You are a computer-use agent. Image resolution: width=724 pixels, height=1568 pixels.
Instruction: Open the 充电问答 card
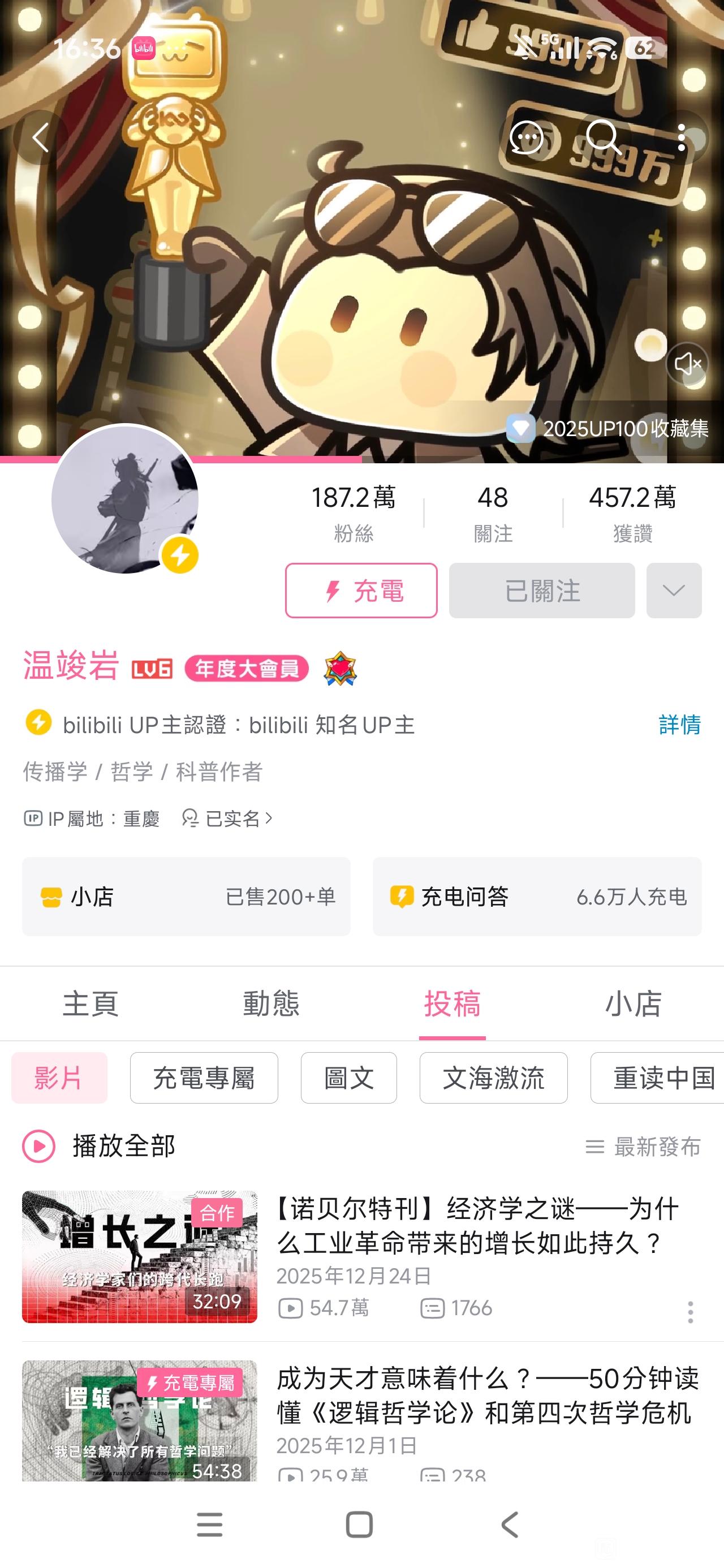point(537,897)
